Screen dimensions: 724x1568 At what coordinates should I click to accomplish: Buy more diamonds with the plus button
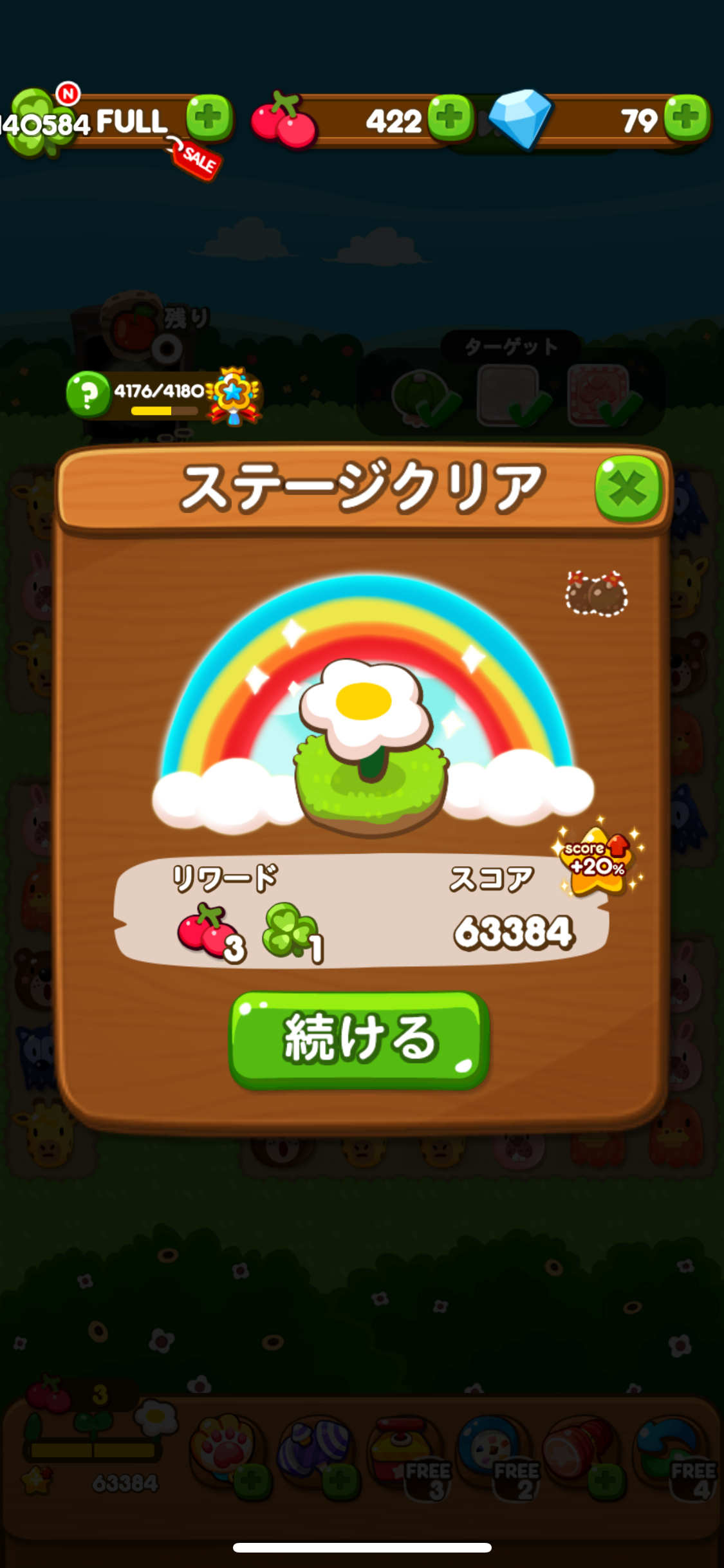coord(687,118)
